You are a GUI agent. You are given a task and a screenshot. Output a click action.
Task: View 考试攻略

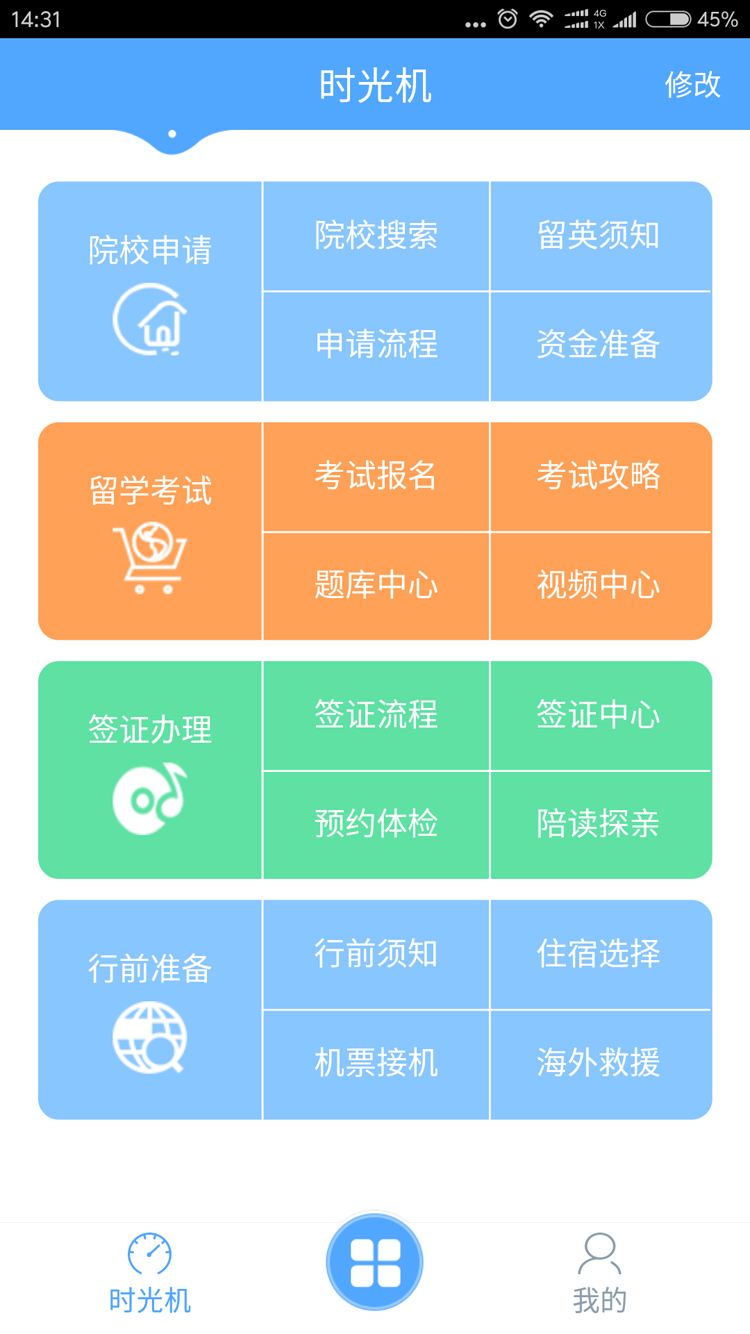point(599,476)
